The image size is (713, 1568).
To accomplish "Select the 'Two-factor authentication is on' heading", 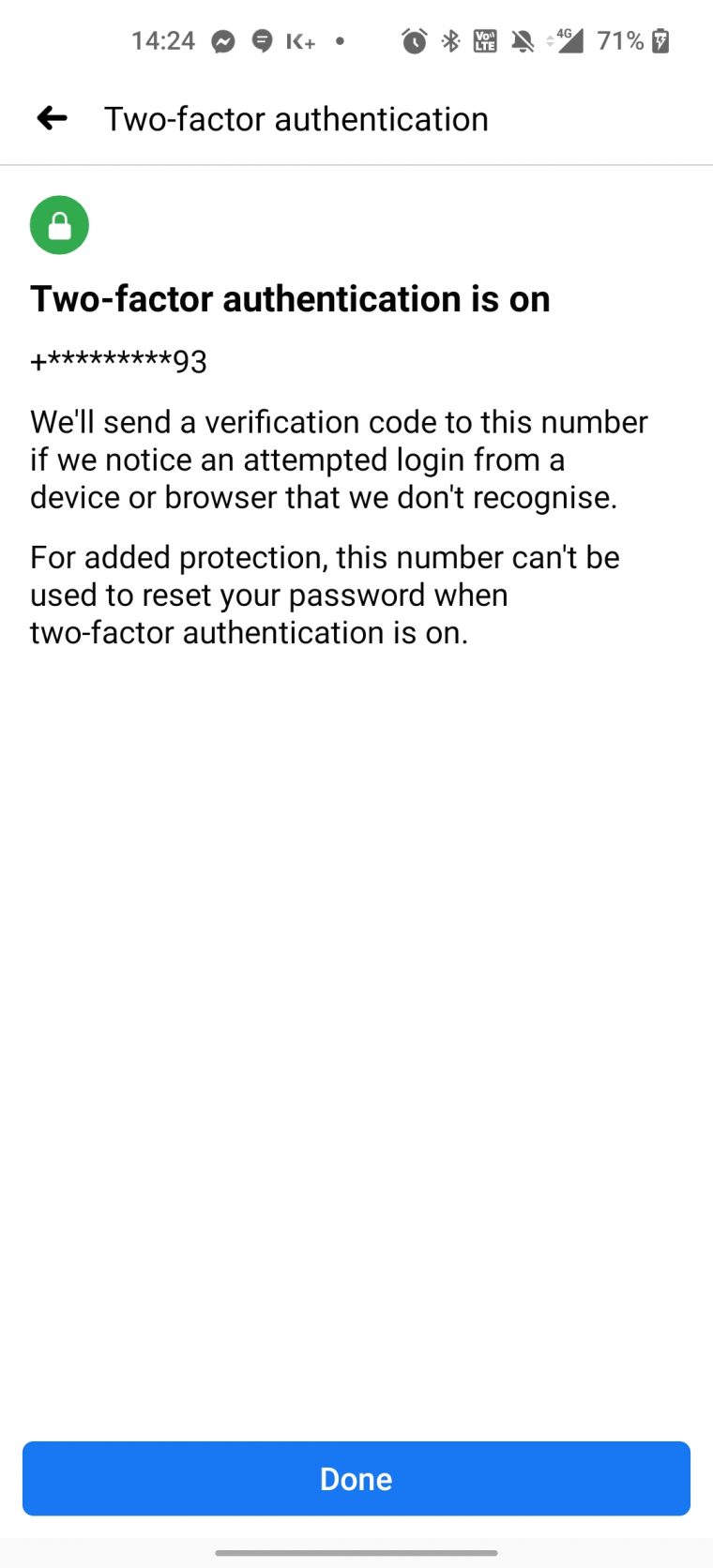I will (x=291, y=298).
